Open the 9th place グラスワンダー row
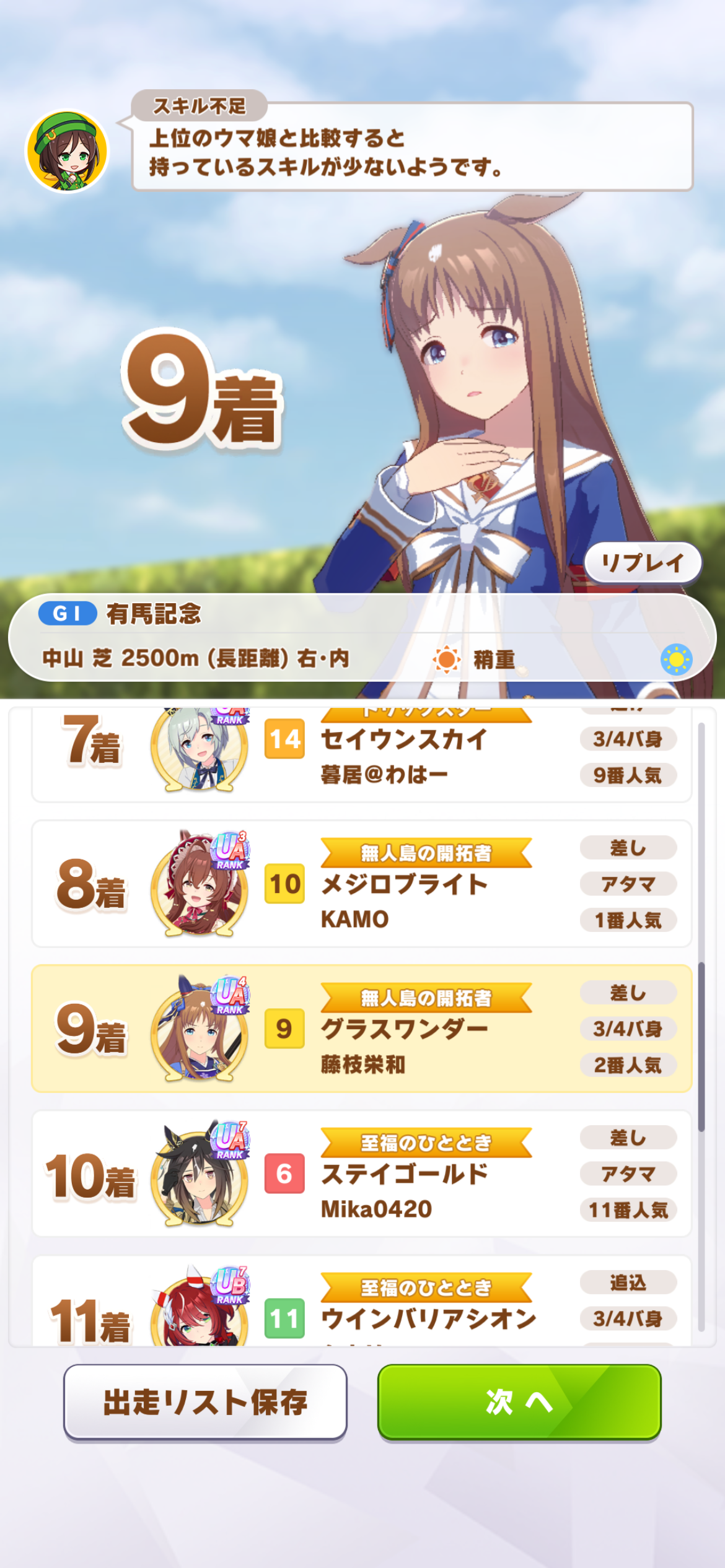Viewport: 725px width, 1568px height. 362,1029
